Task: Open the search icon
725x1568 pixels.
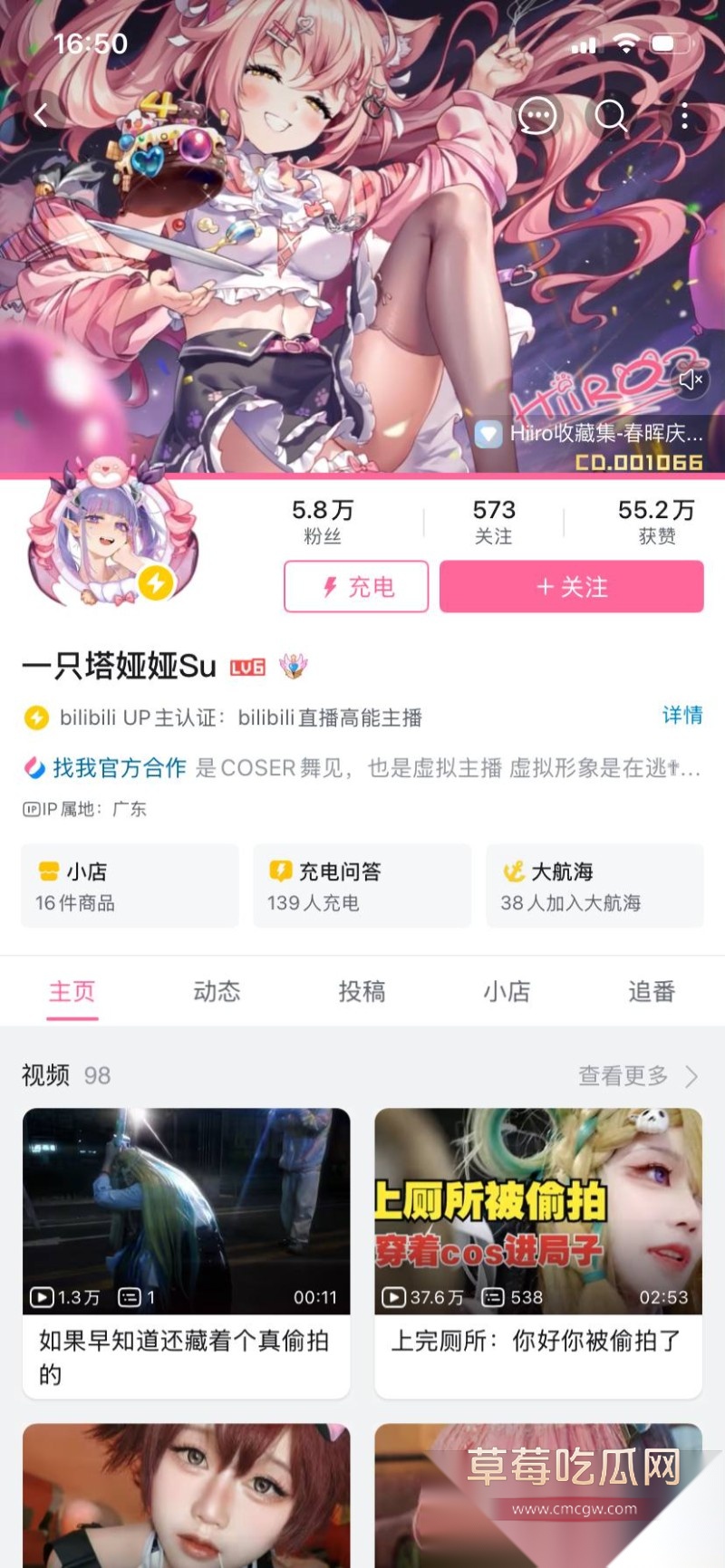Action: [611, 115]
